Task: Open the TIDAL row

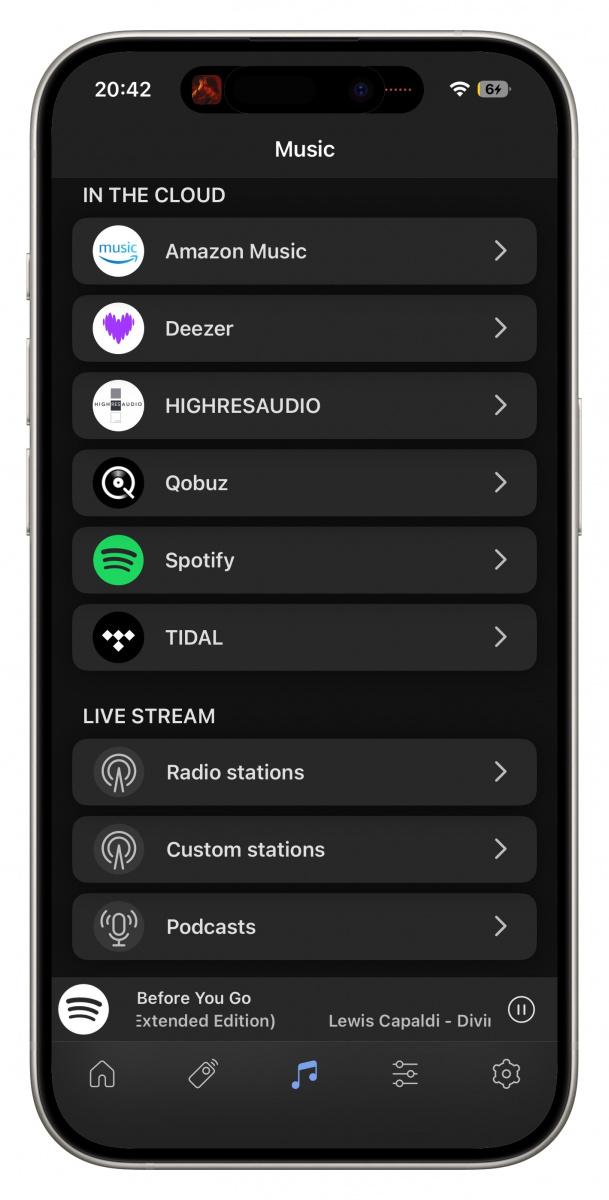Action: pyautogui.click(x=304, y=637)
